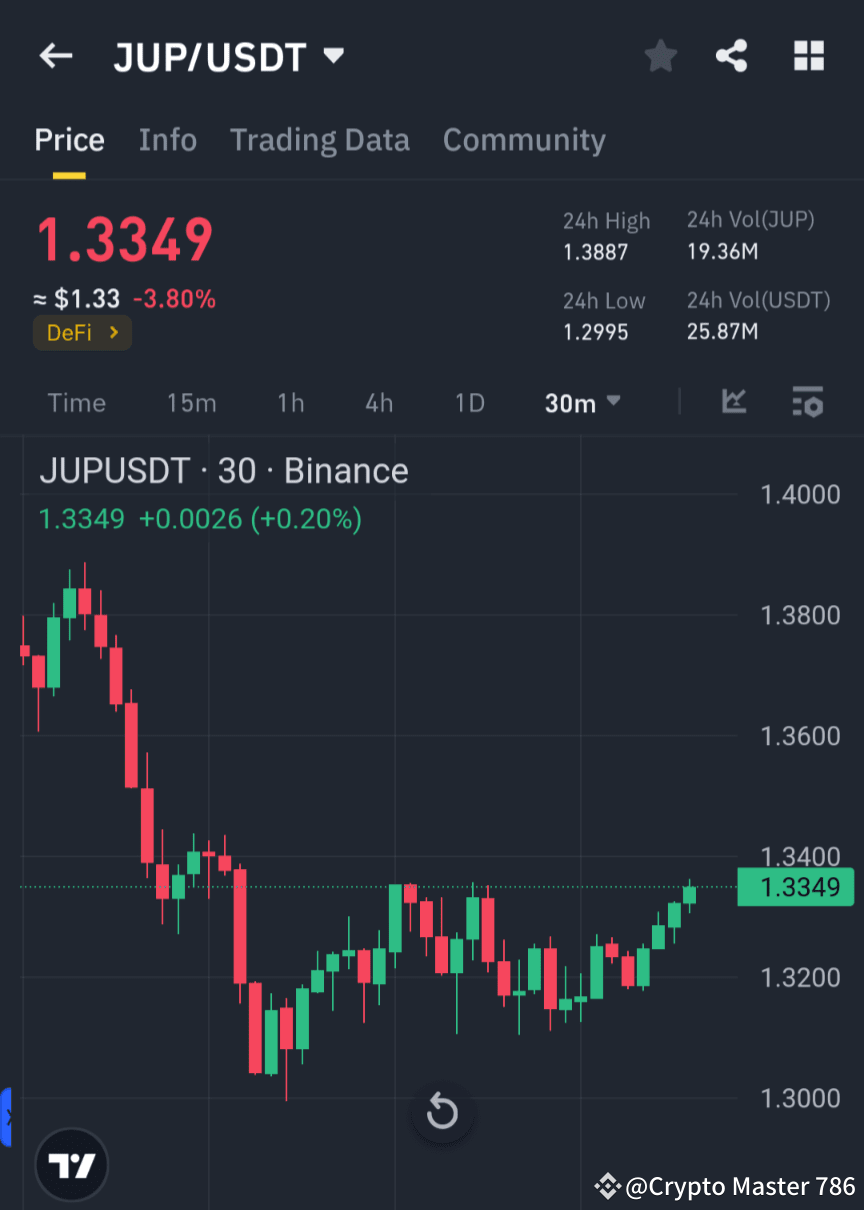Open the Community tab
This screenshot has width=864, height=1210.
click(x=524, y=140)
